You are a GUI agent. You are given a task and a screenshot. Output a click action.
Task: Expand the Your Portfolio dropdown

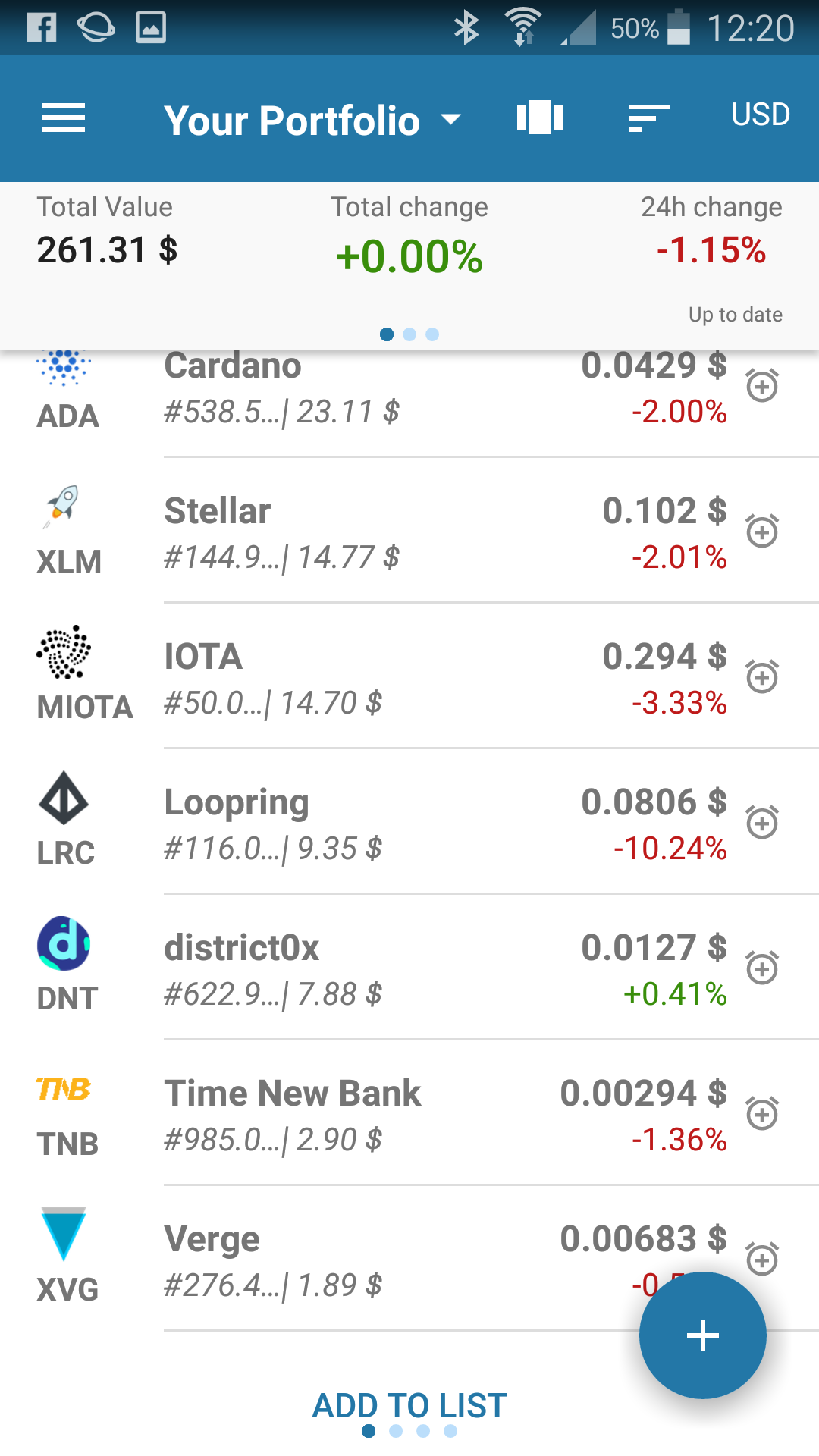(311, 121)
